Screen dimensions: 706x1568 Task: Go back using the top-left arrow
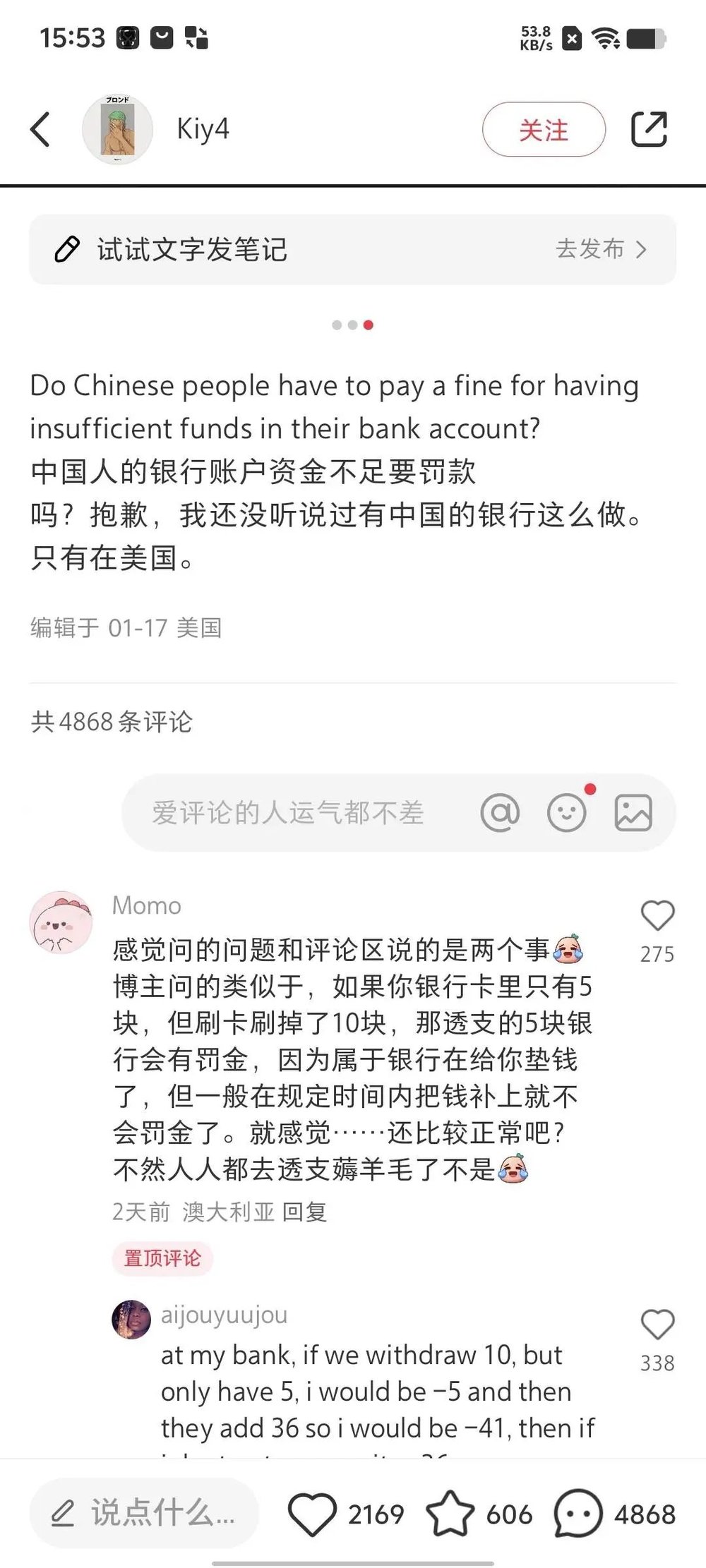click(41, 130)
